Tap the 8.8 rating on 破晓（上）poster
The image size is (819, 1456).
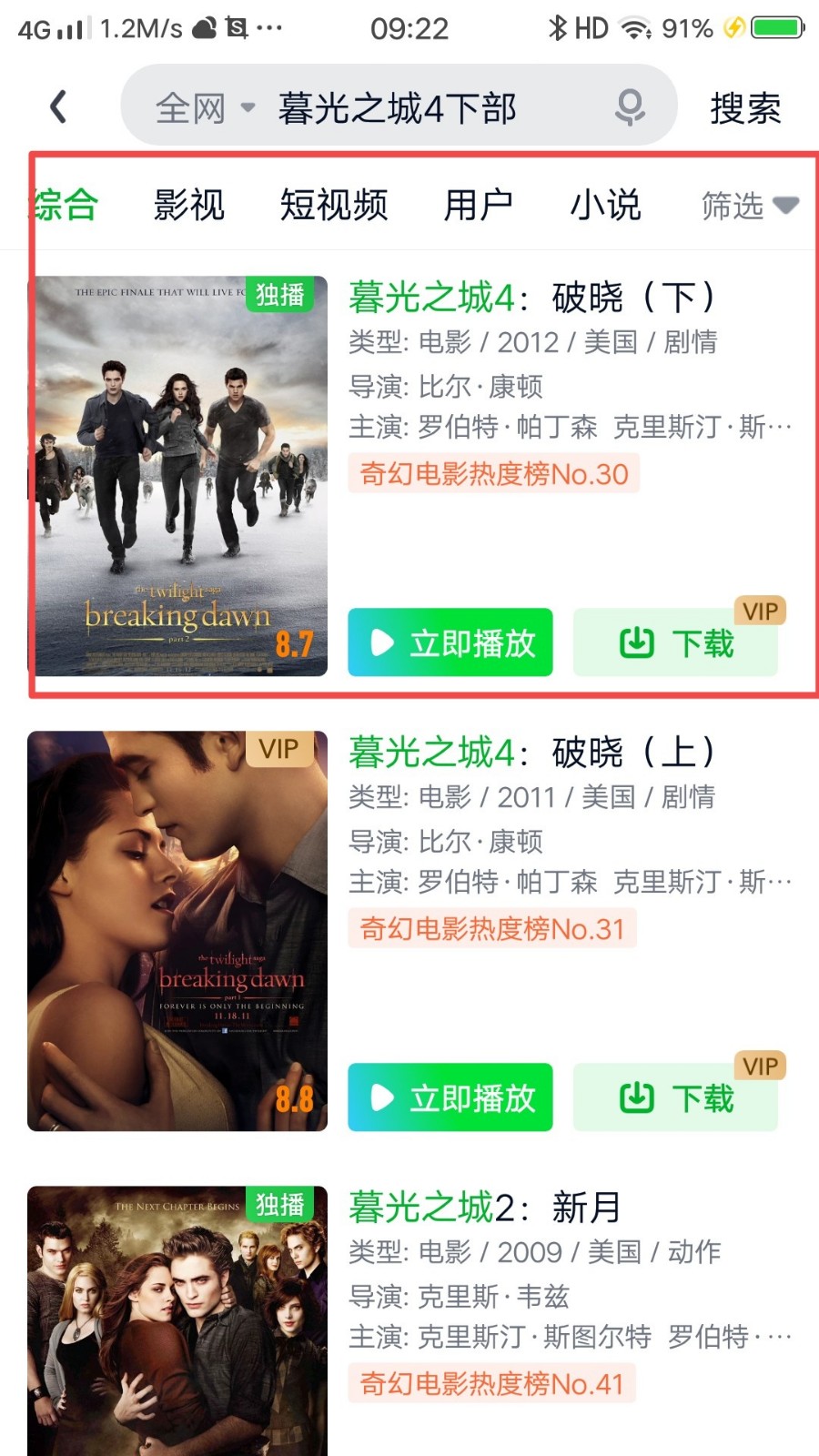(293, 1101)
